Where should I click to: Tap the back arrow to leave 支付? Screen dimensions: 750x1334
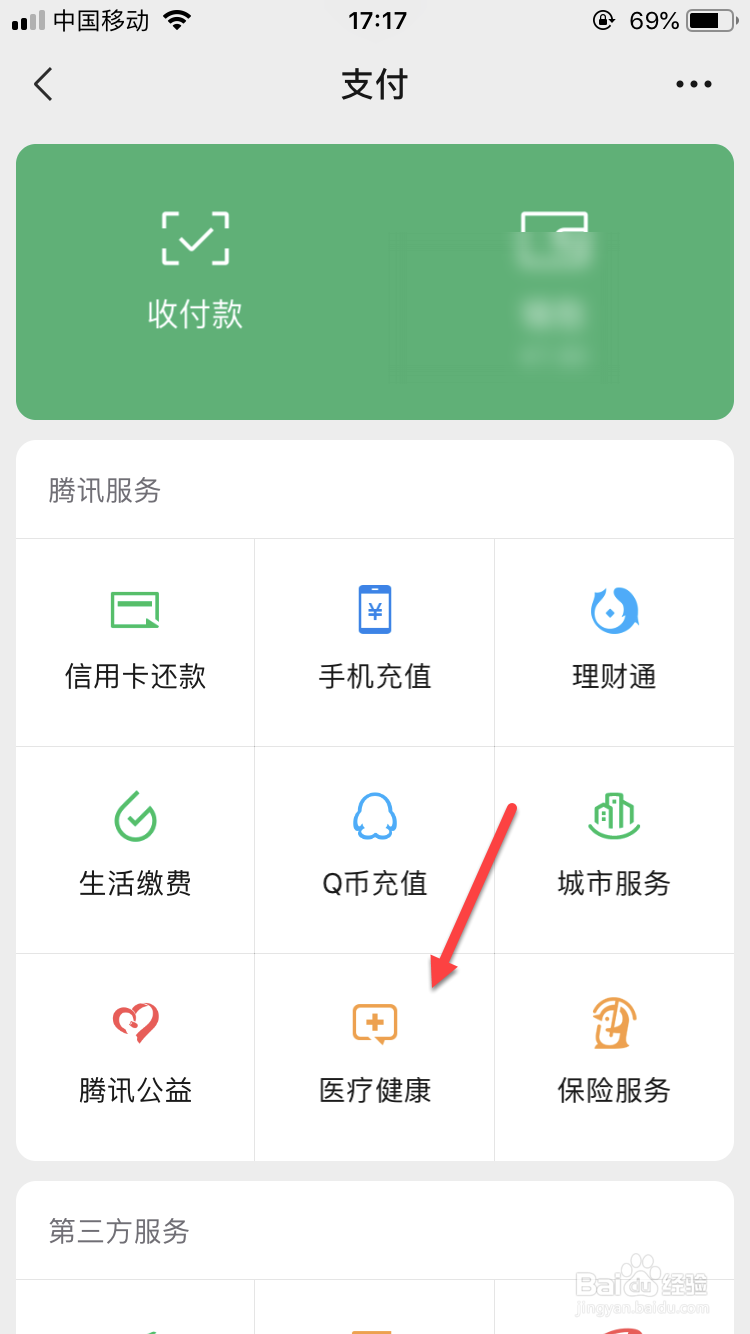(x=42, y=84)
